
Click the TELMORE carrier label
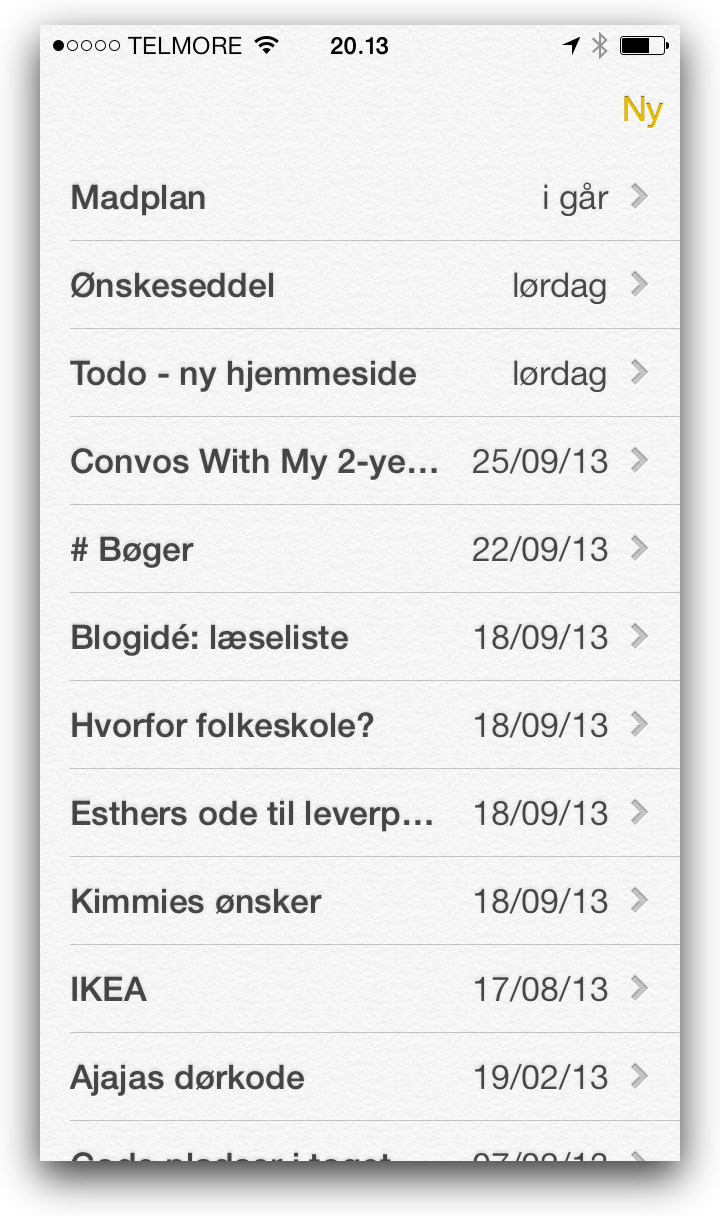pyautogui.click(x=185, y=45)
